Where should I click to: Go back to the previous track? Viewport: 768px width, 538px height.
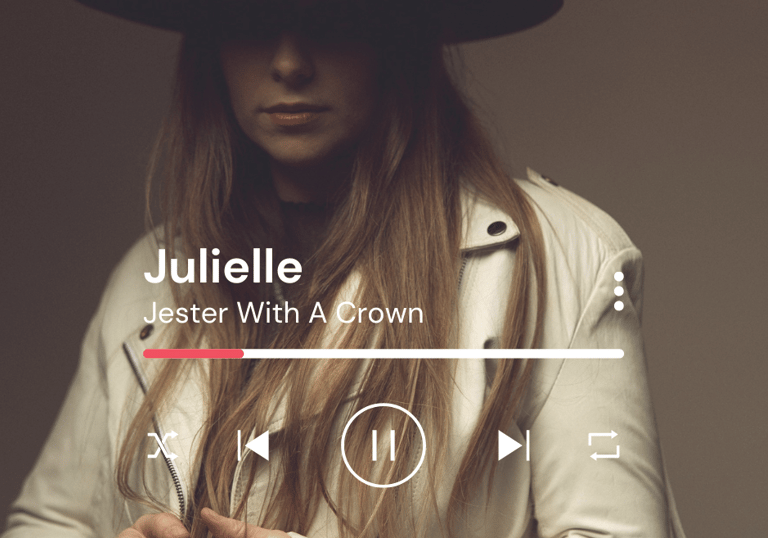point(254,445)
